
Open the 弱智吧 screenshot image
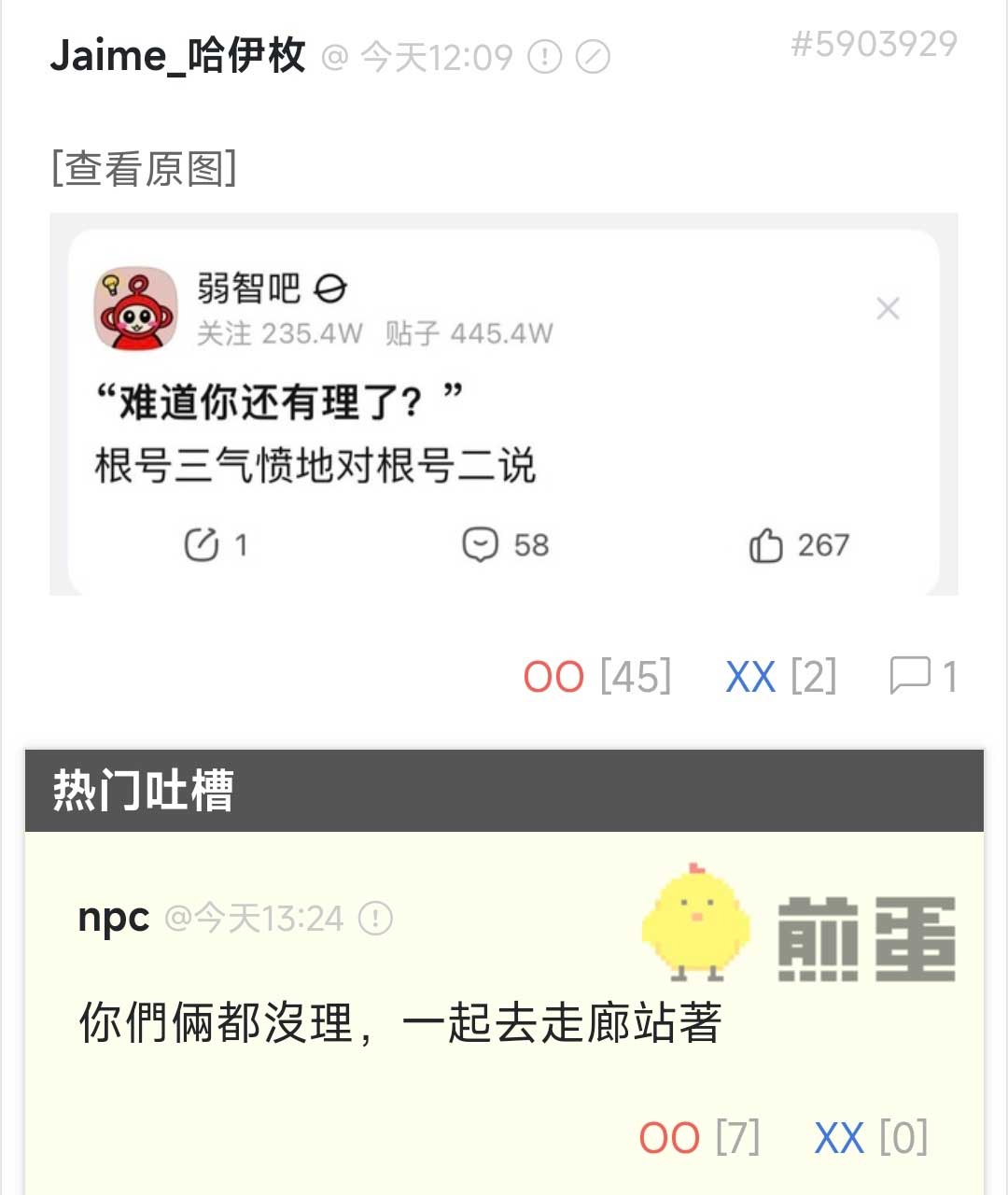click(503, 403)
